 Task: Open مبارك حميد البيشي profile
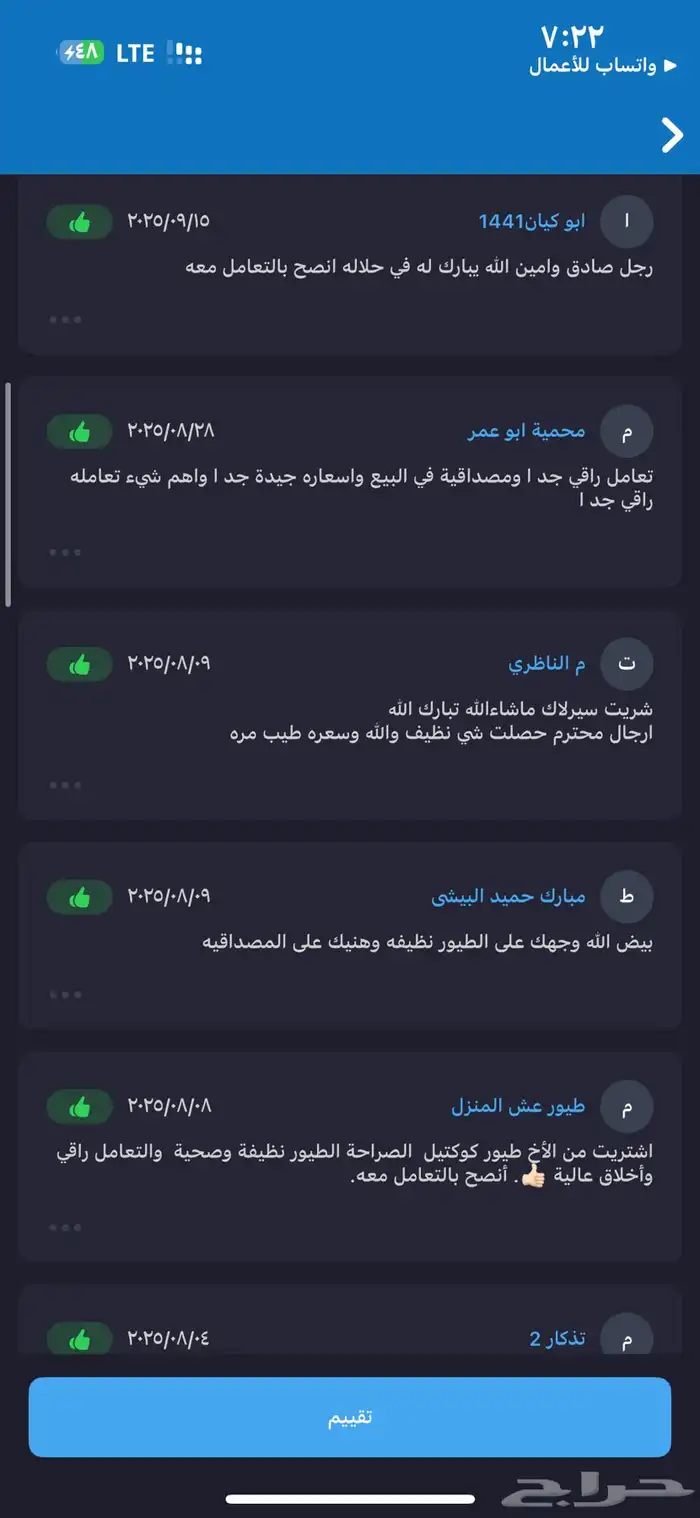point(508,896)
